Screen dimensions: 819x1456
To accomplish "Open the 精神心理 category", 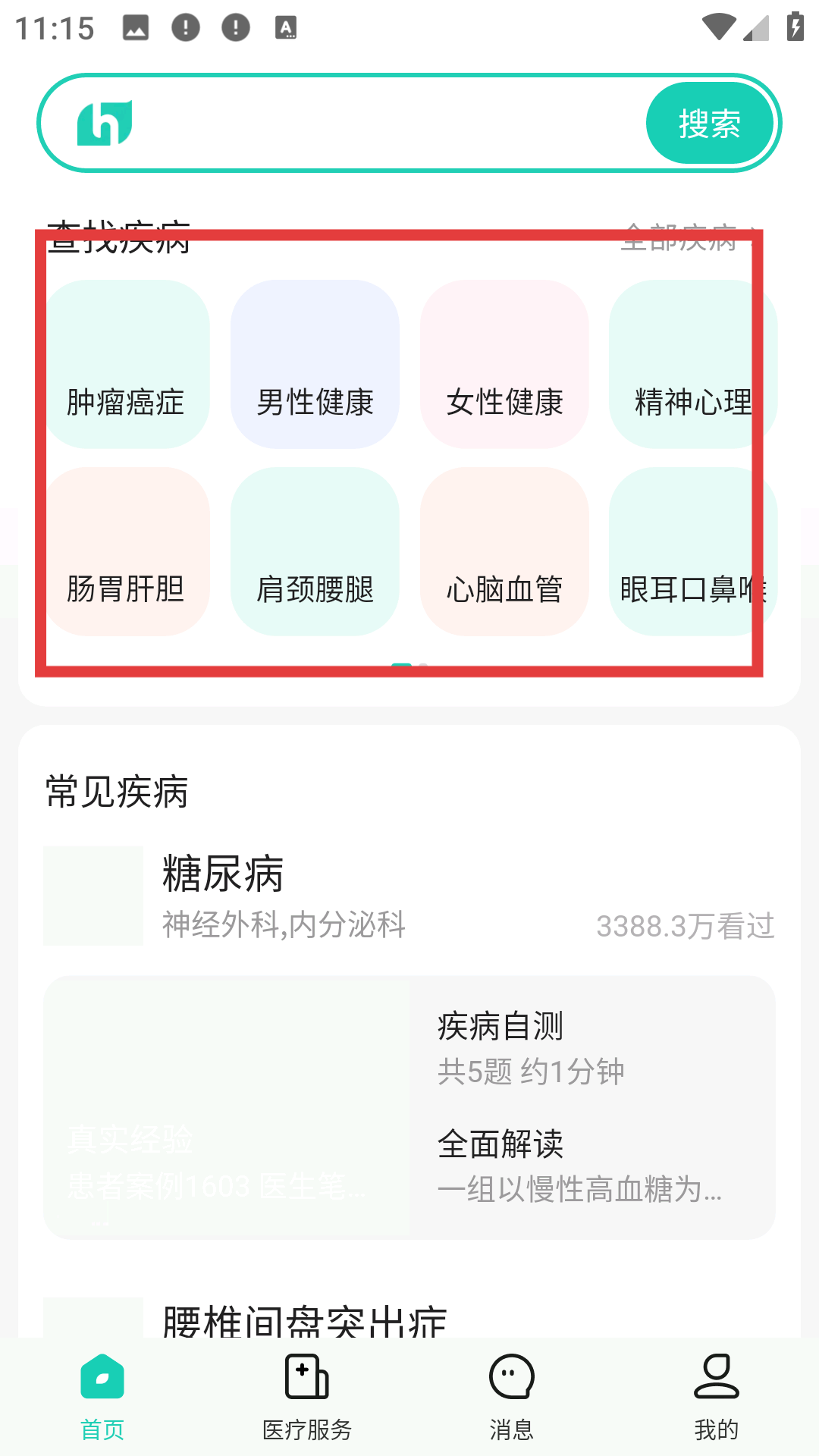I will coord(693,364).
